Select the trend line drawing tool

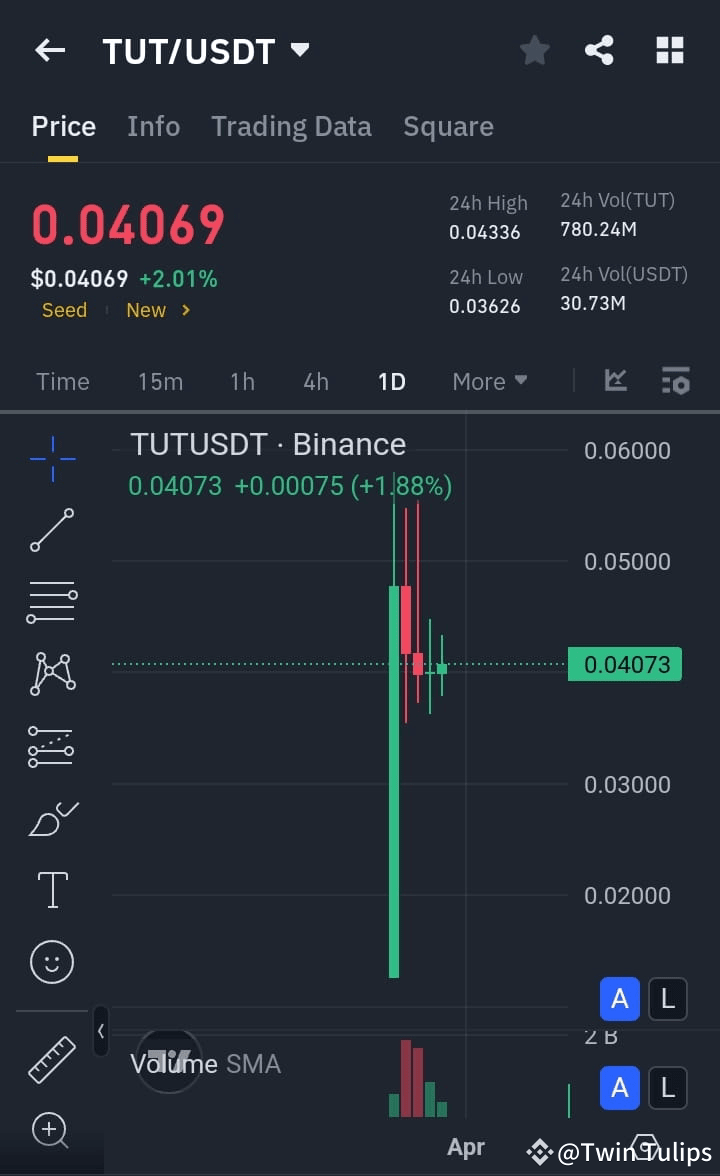[52, 530]
